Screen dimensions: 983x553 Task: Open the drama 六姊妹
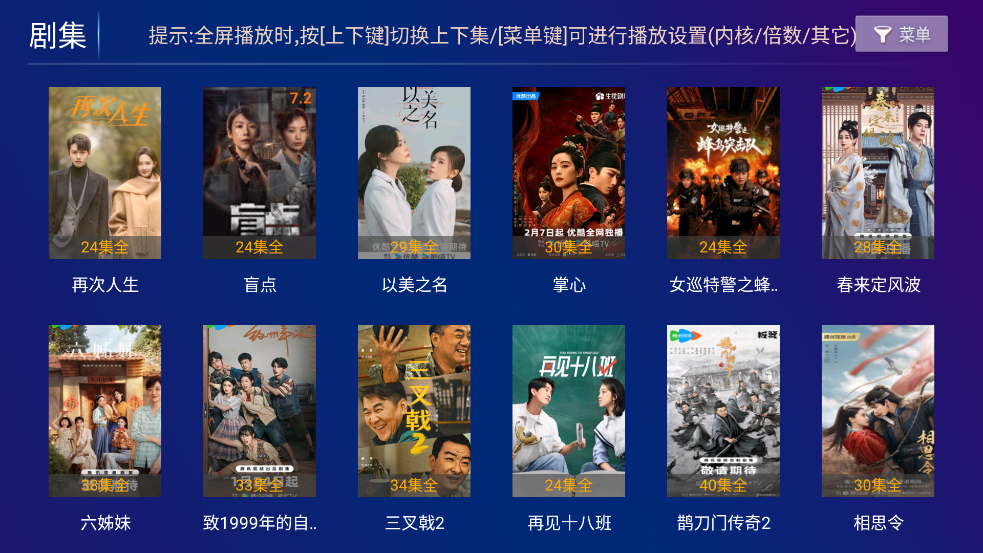tap(105, 411)
